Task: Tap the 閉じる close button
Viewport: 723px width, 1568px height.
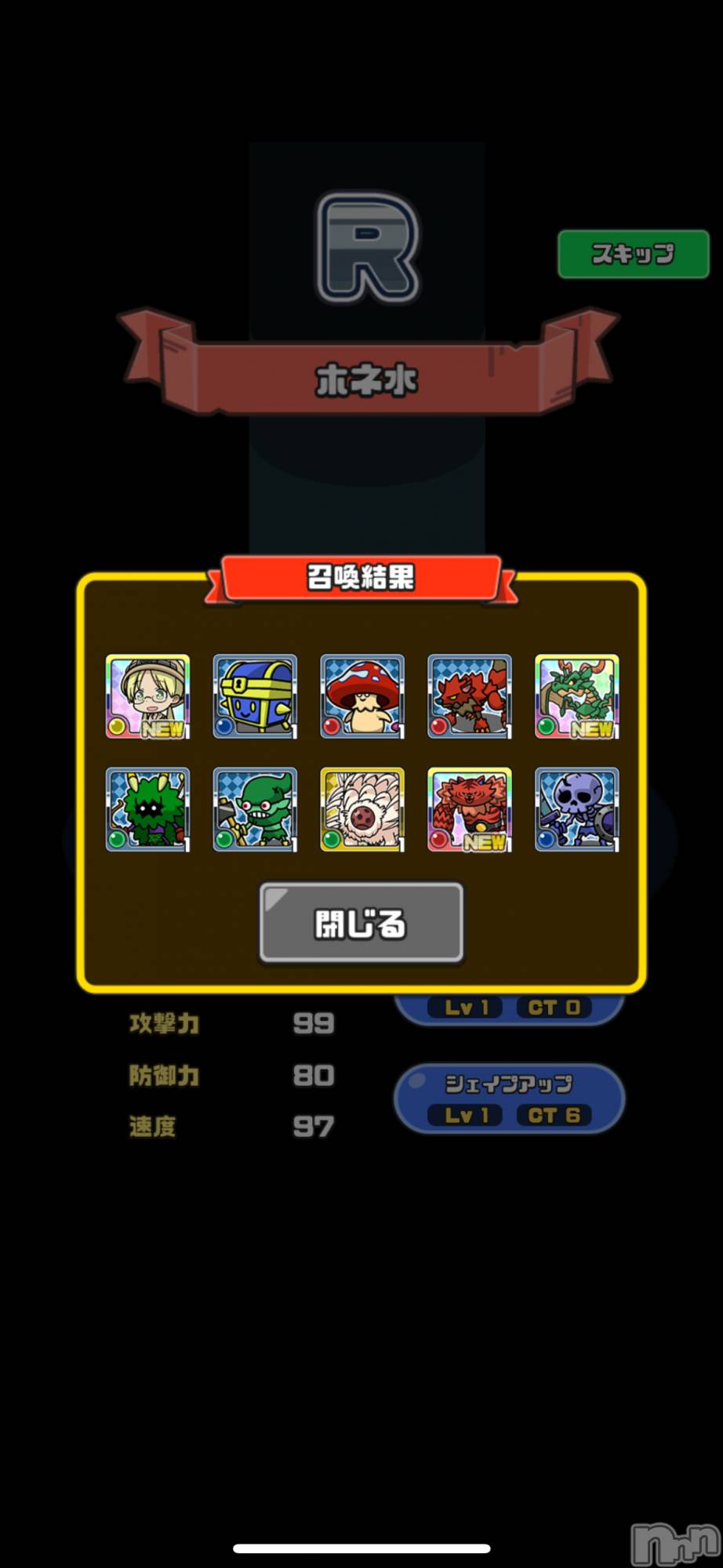Action: click(361, 924)
